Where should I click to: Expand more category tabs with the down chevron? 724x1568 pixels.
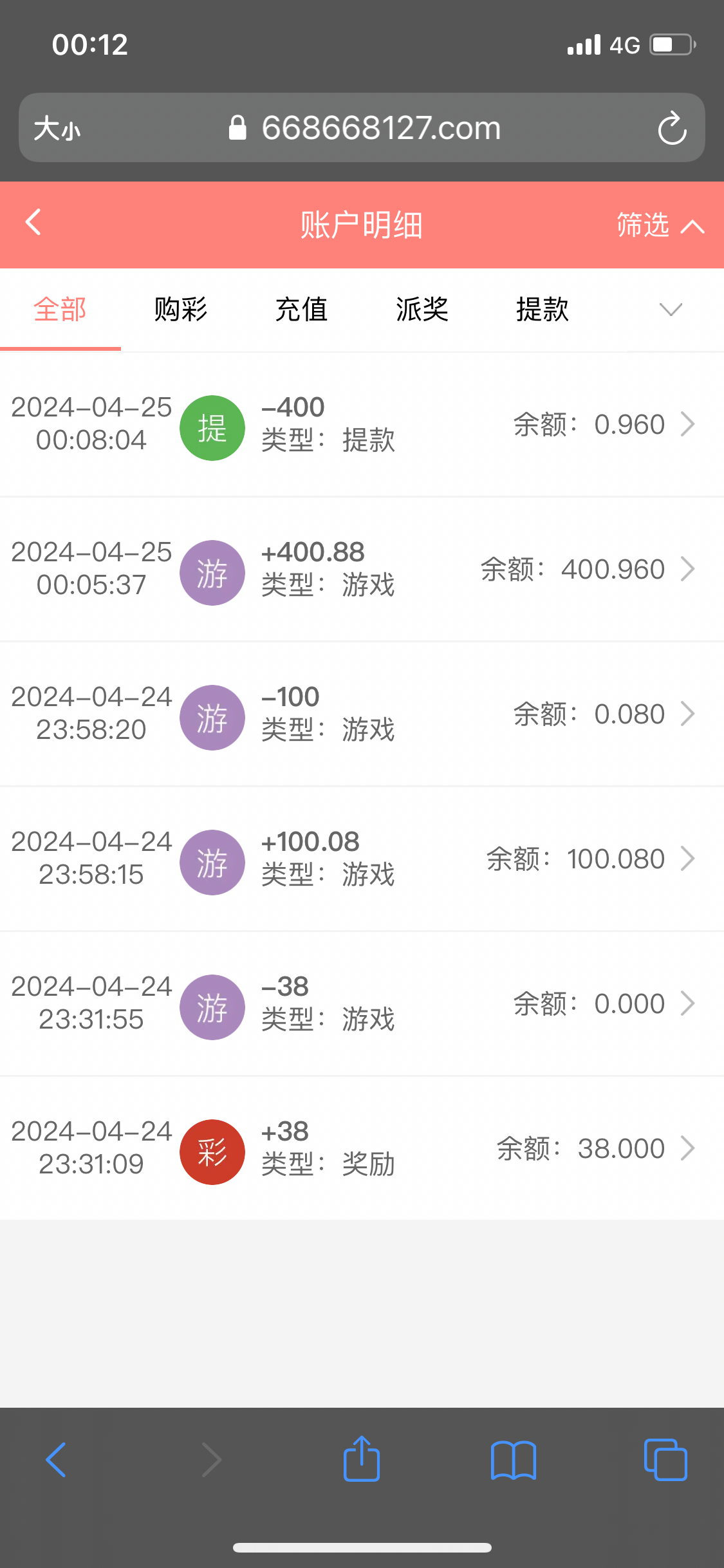coord(671,310)
